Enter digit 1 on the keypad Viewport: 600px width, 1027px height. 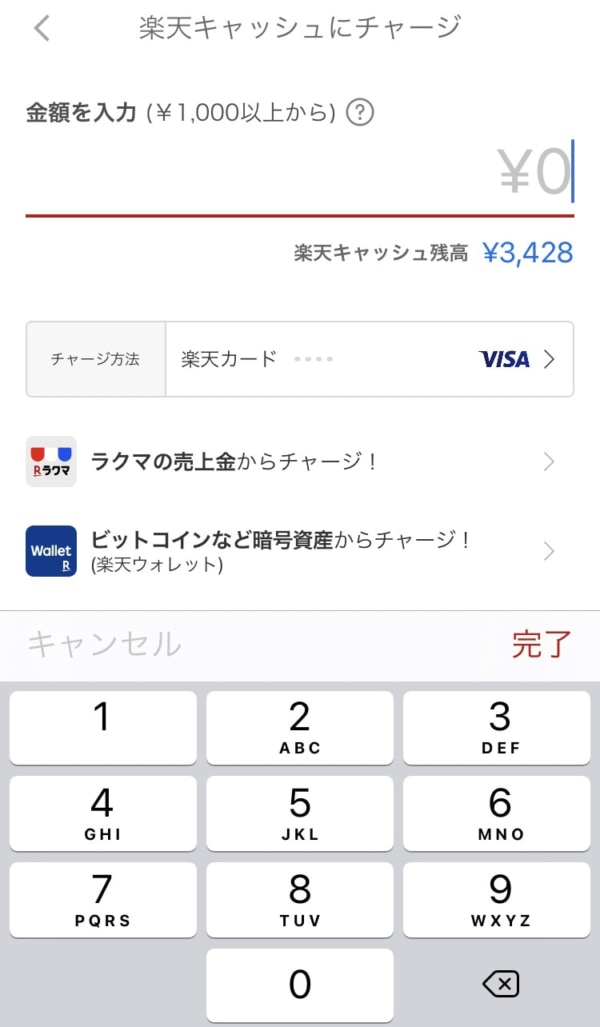(103, 728)
